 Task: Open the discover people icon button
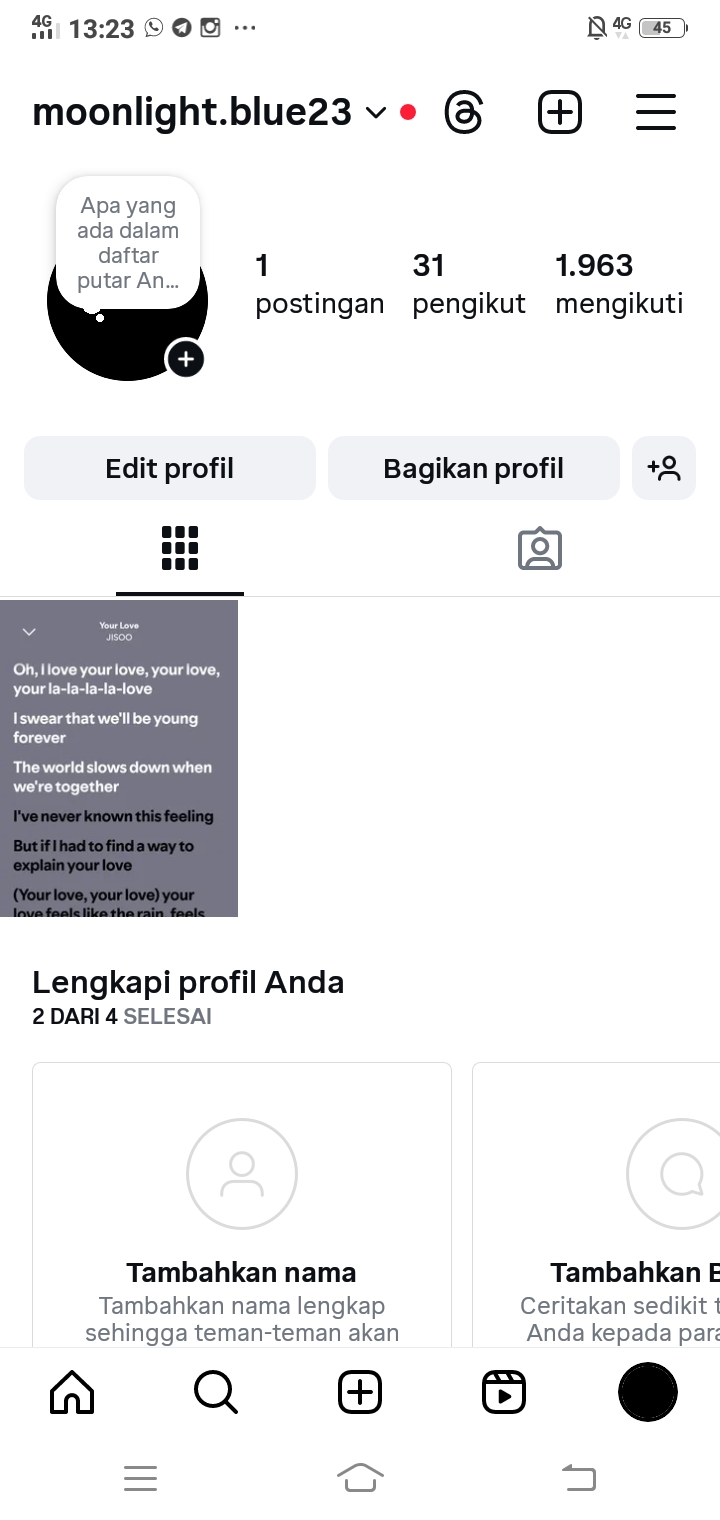tap(664, 468)
